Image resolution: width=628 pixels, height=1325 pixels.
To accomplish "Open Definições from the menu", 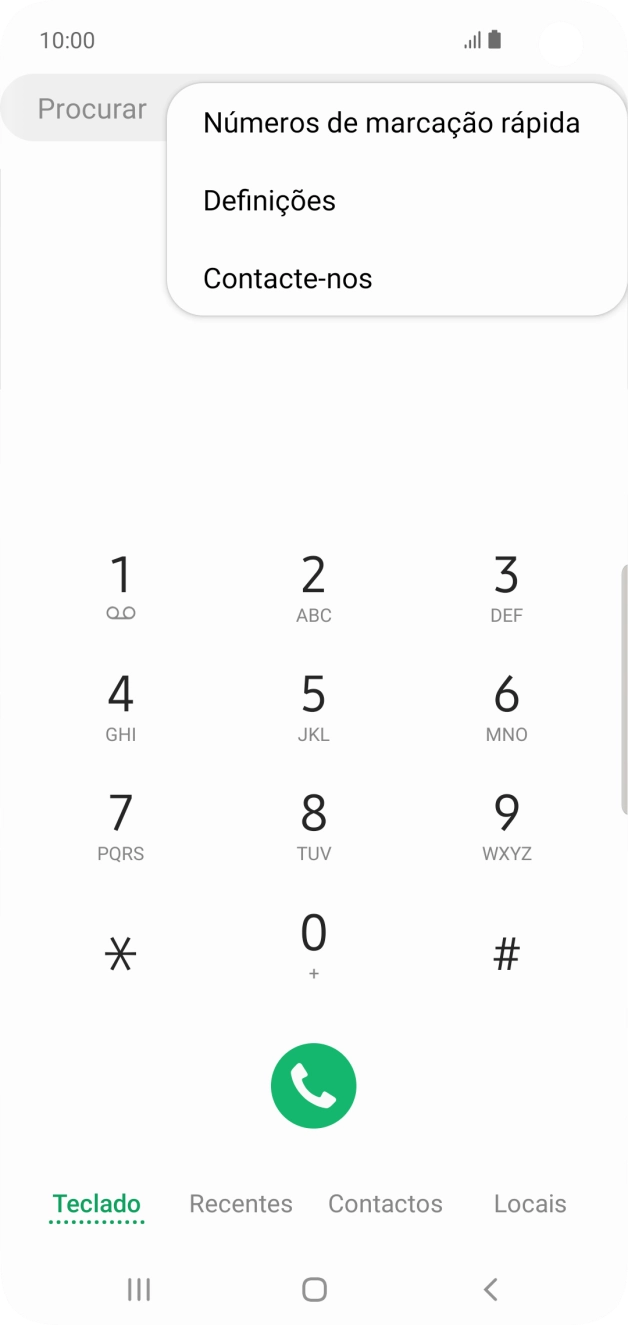I will coord(269,201).
